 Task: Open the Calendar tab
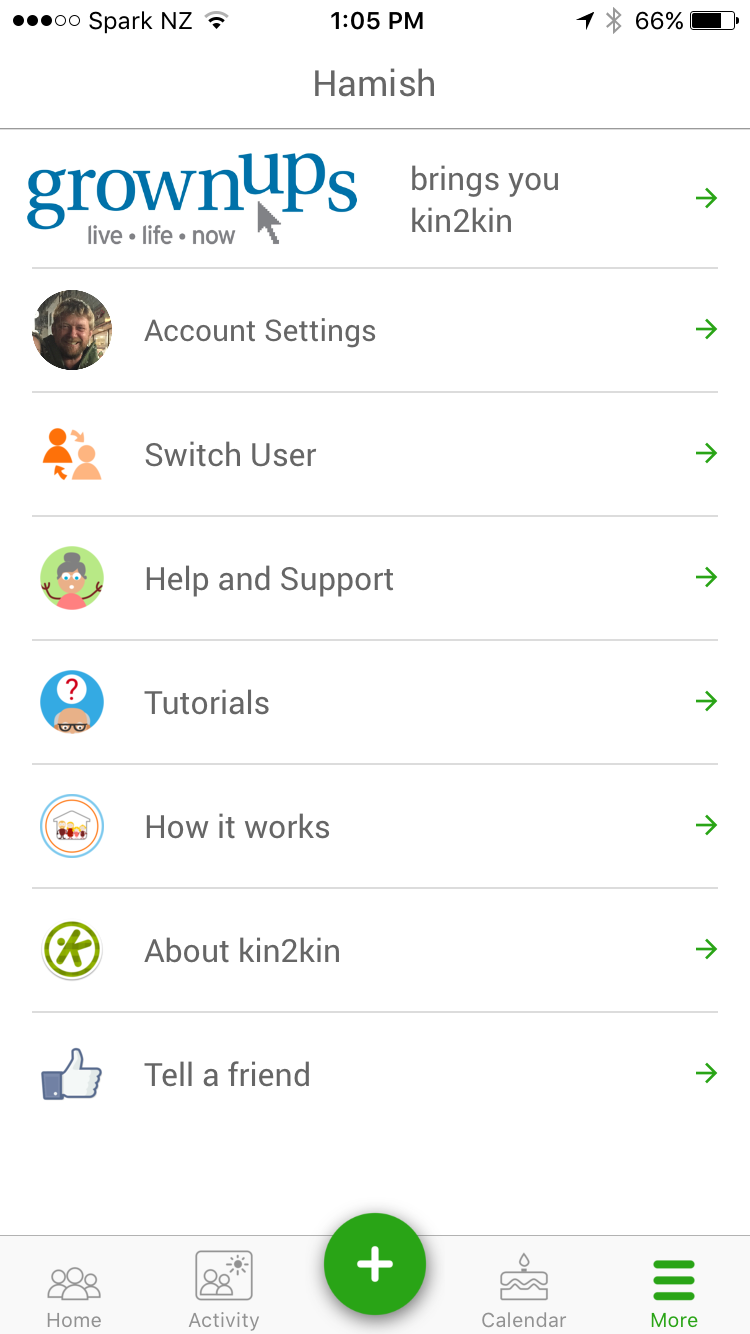[524, 1295]
